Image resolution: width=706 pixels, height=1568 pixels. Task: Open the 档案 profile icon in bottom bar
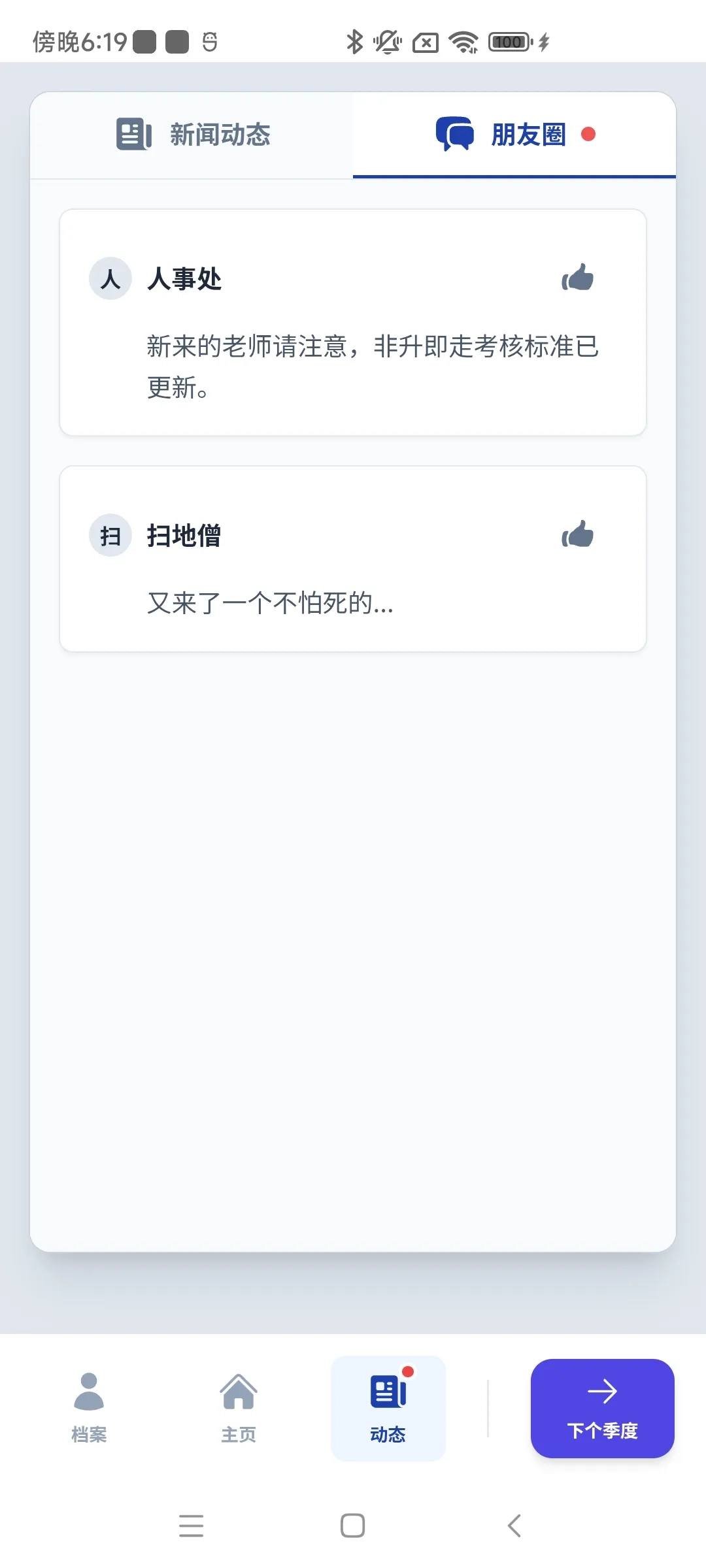(x=90, y=1391)
